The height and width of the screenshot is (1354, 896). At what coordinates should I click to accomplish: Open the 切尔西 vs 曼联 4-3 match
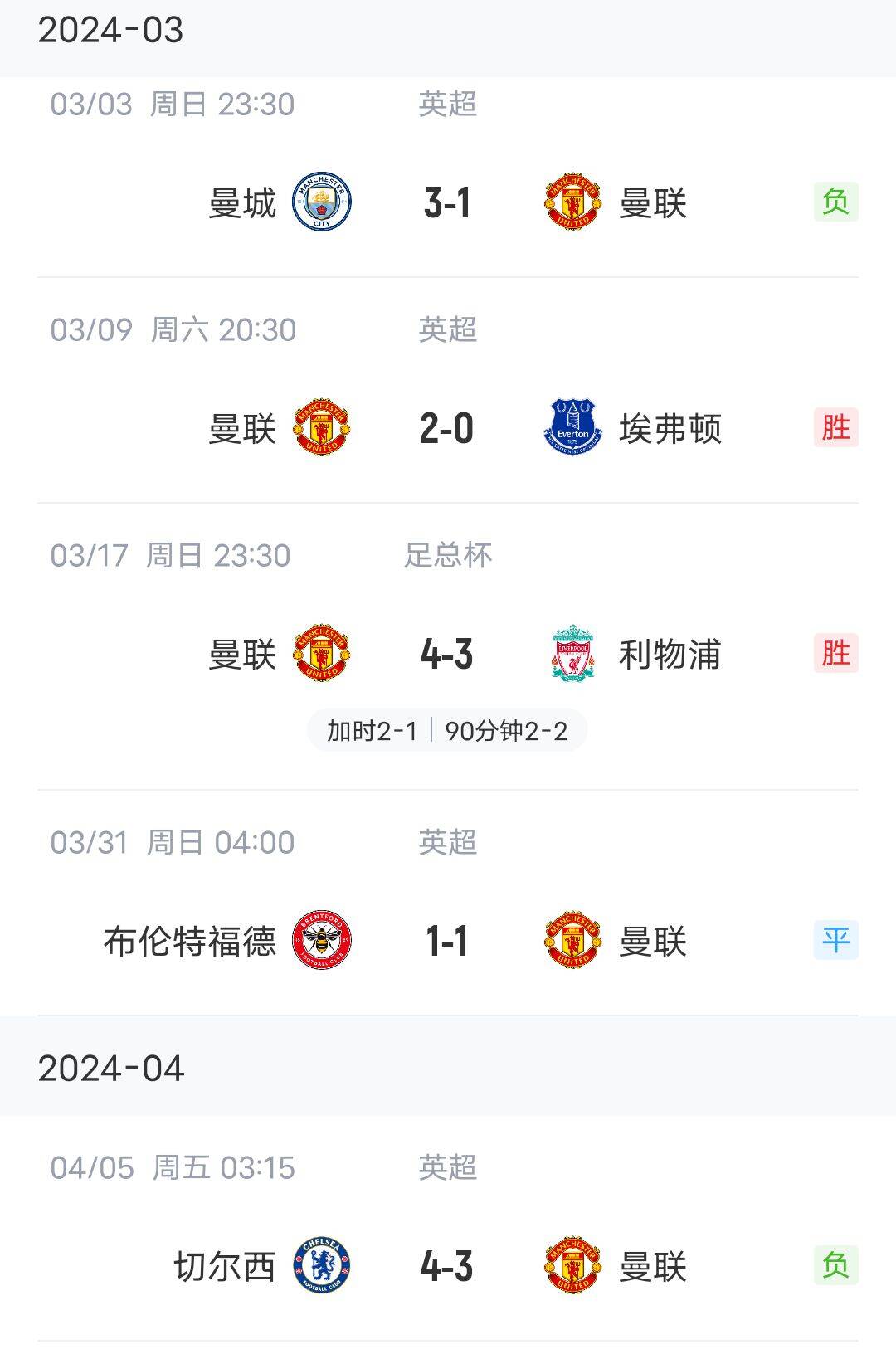click(447, 1266)
